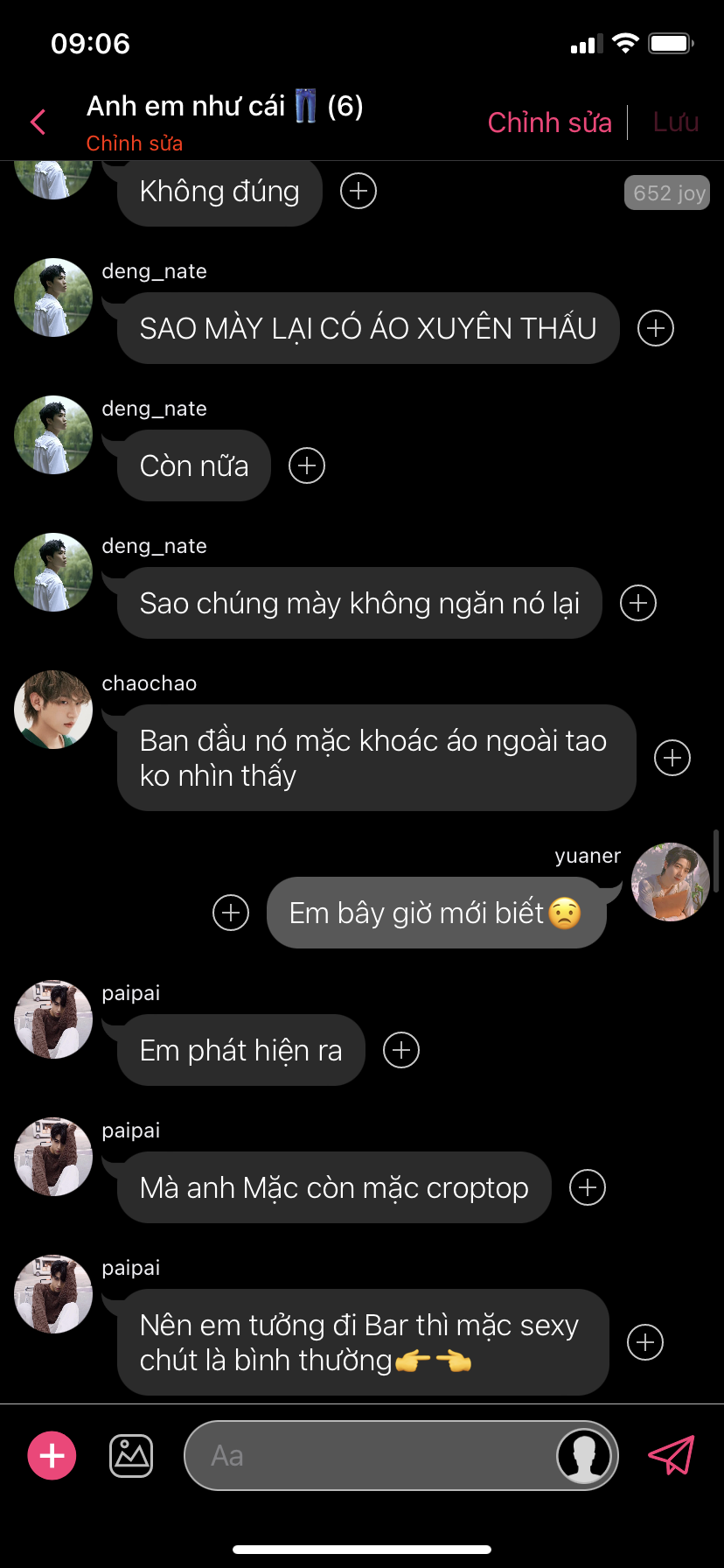This screenshot has width=724, height=1568.
Task: Tap the plus beside "Không đúng"
Action: pos(358,191)
